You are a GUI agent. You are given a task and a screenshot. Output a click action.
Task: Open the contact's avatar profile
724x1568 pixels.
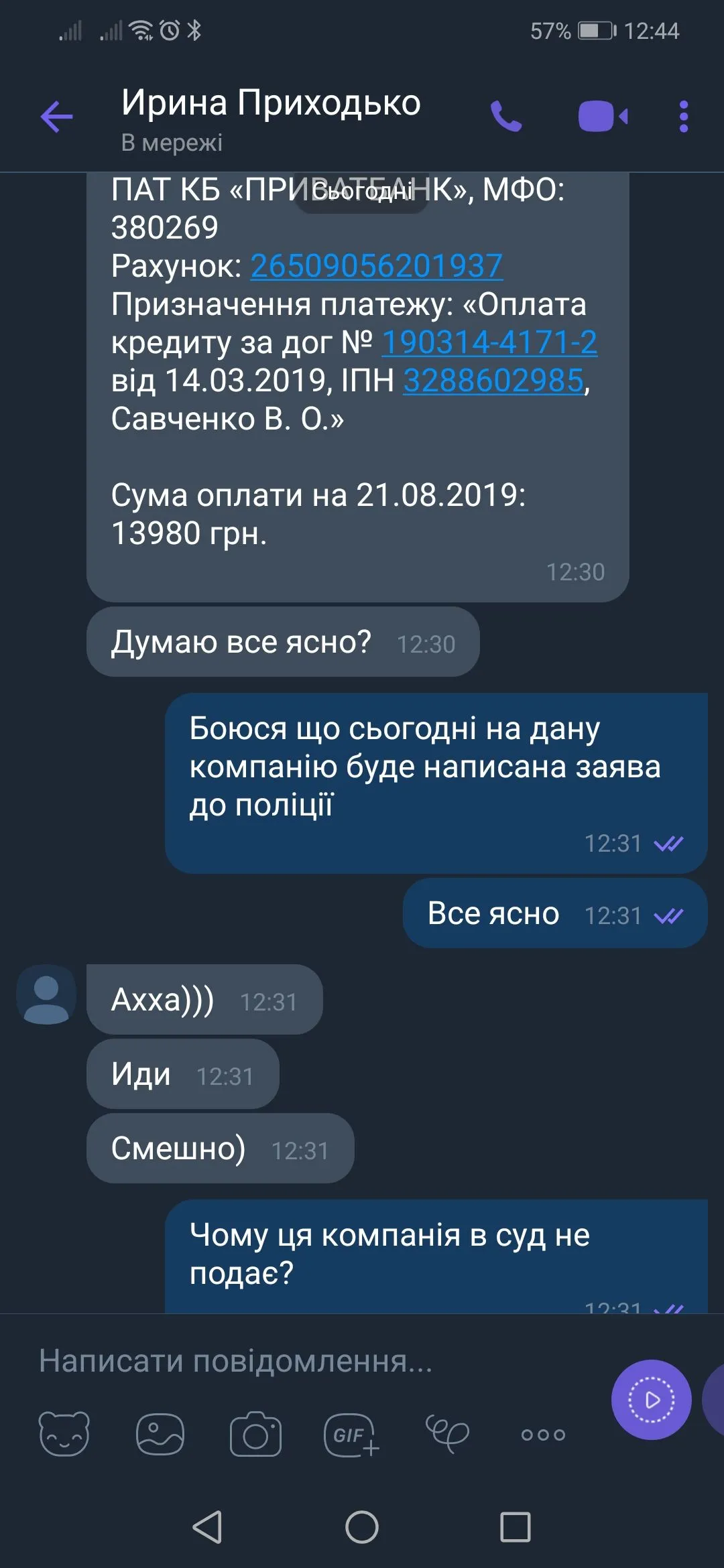[x=46, y=994]
